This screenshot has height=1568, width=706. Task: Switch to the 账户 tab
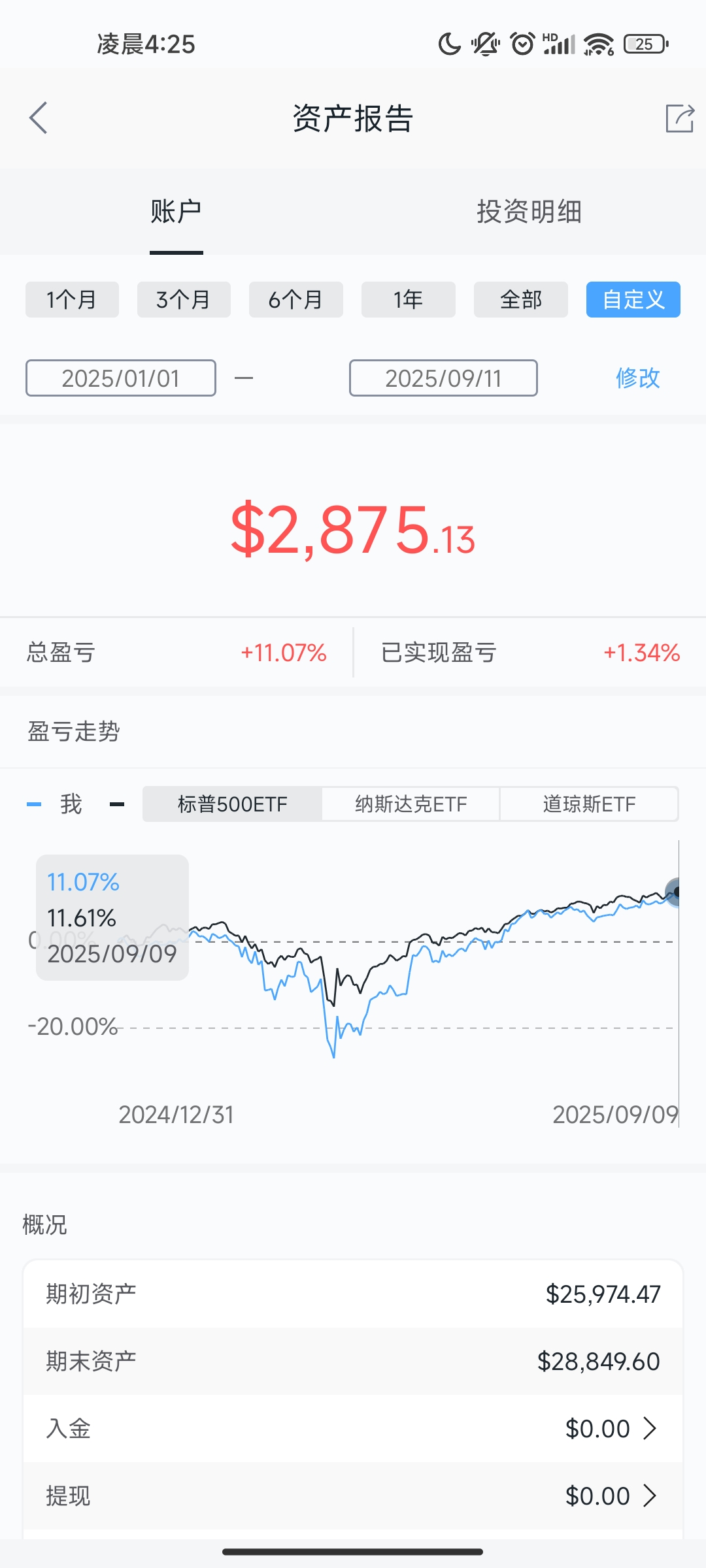pyautogui.click(x=176, y=212)
